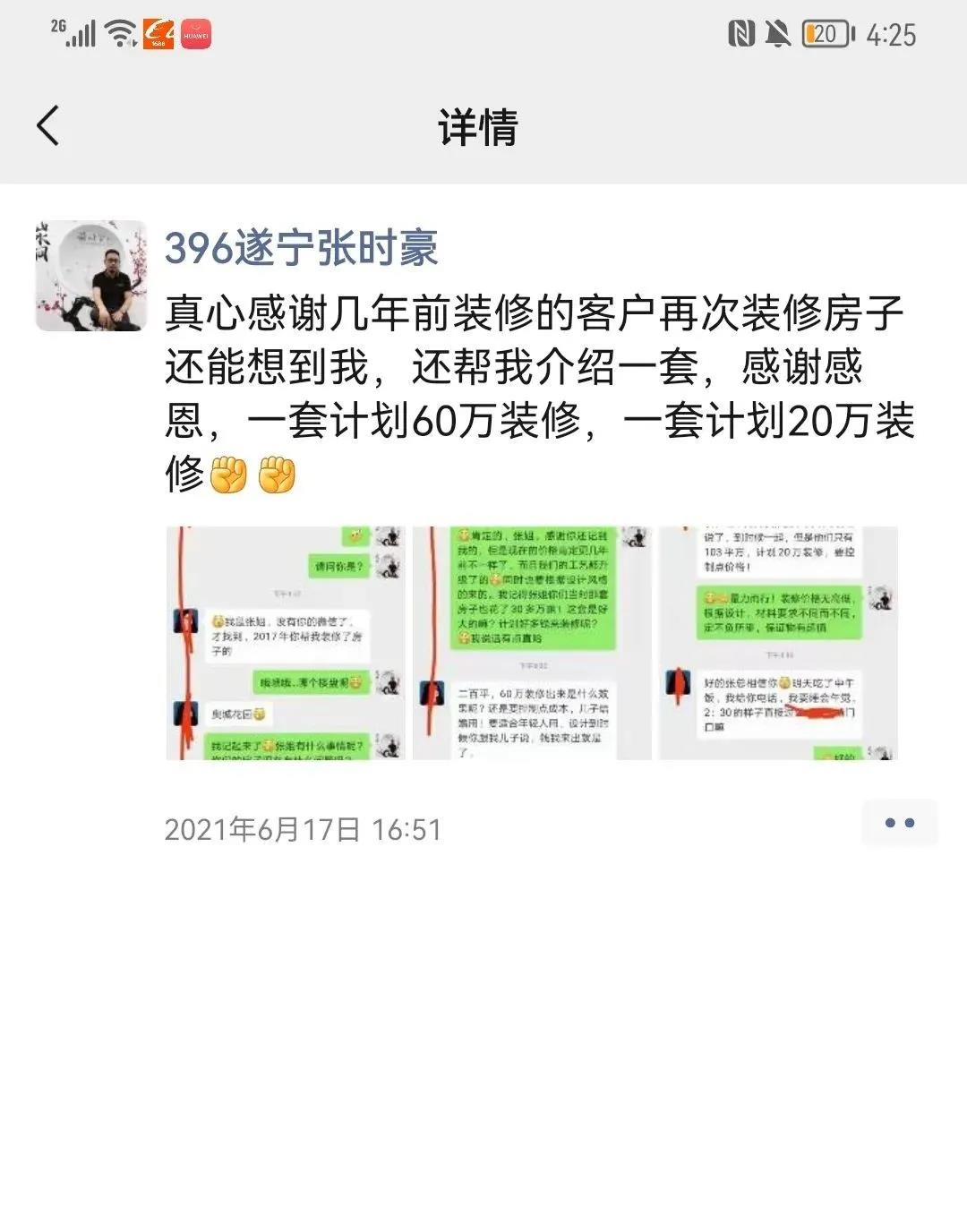Go back from the 详情 page
967x1232 pixels.
[x=48, y=125]
